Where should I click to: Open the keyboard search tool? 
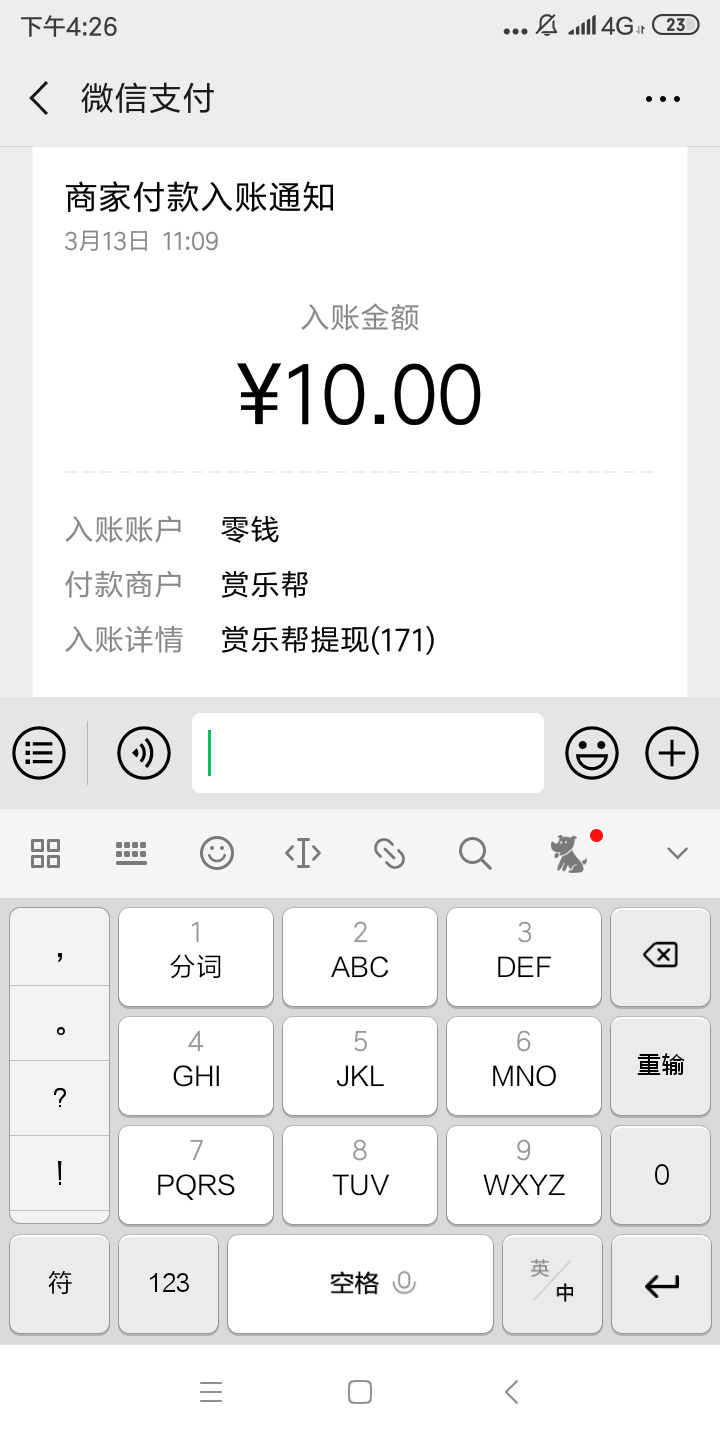point(475,853)
